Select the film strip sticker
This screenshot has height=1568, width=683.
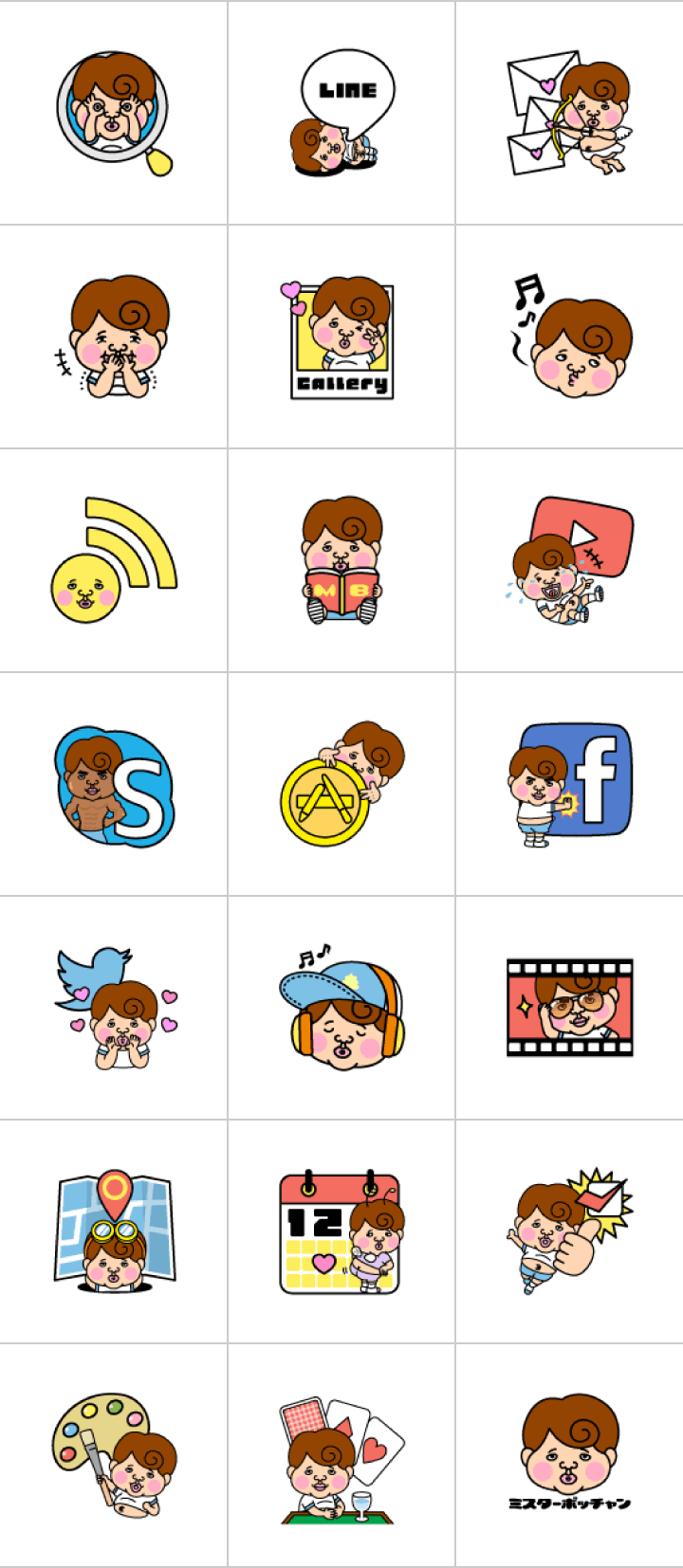[x=569, y=1009]
